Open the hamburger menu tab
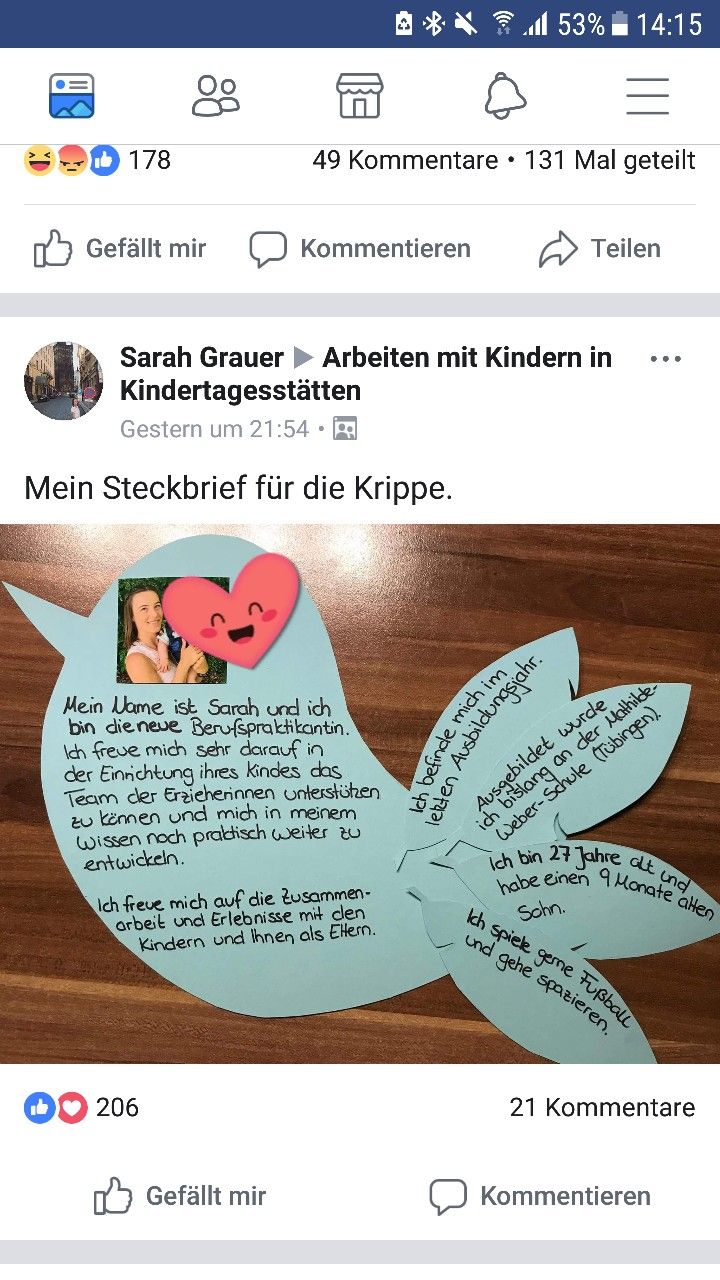 [x=647, y=96]
